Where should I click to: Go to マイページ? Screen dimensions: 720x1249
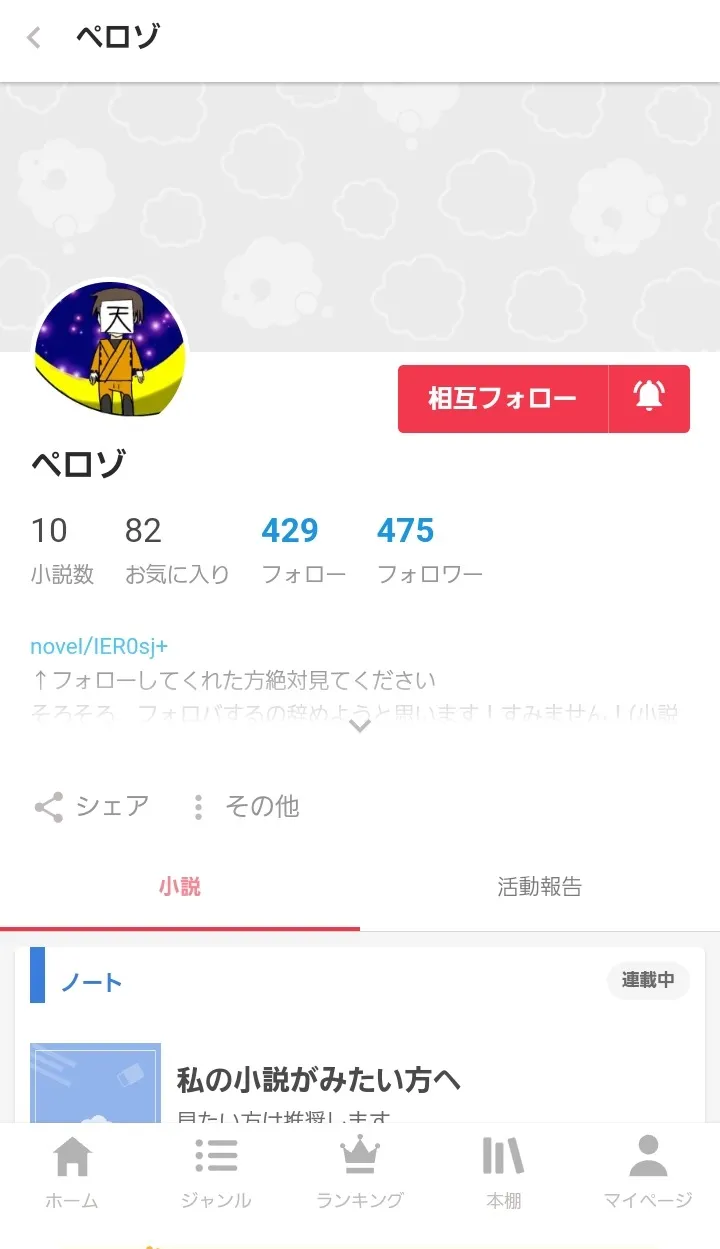click(x=648, y=1172)
